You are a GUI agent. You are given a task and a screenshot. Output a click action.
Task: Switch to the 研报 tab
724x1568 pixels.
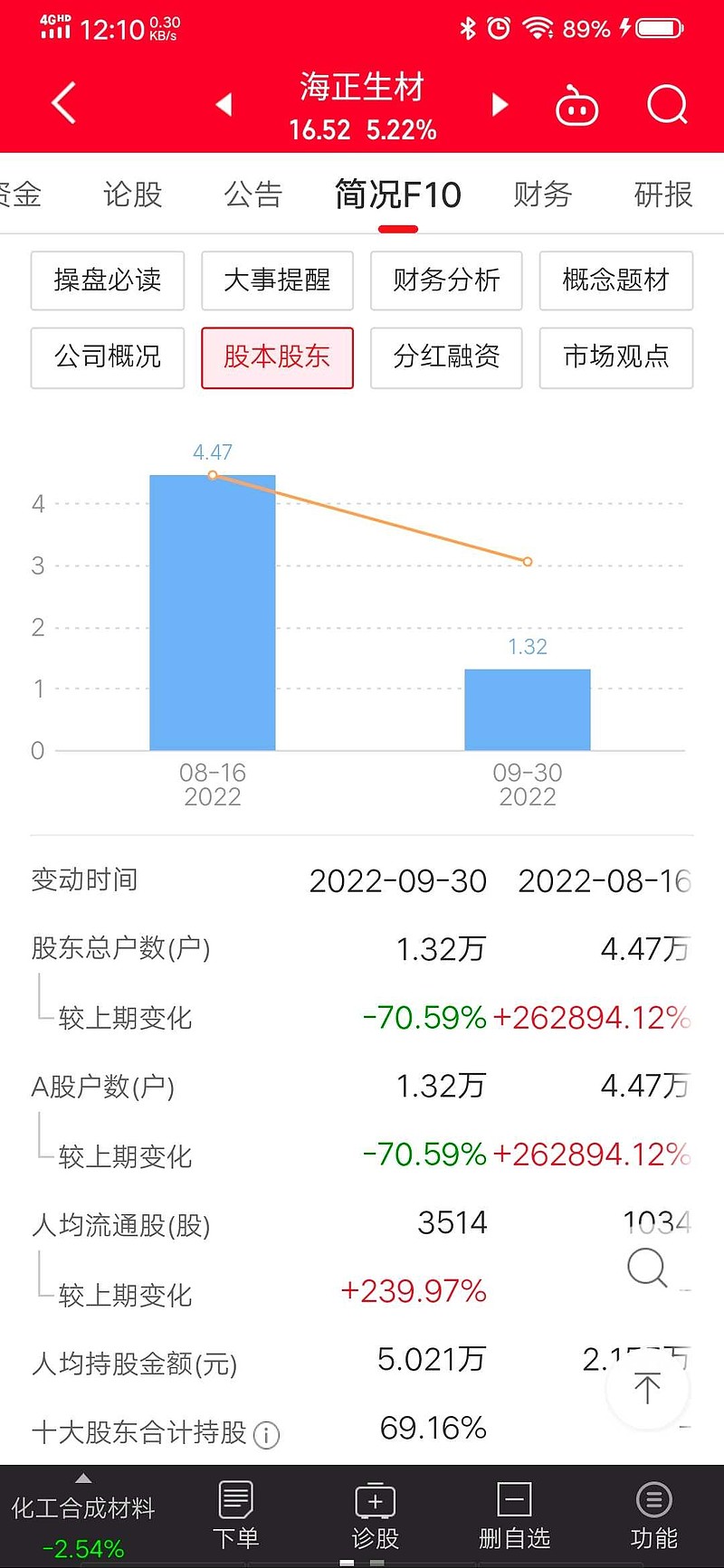pos(663,195)
